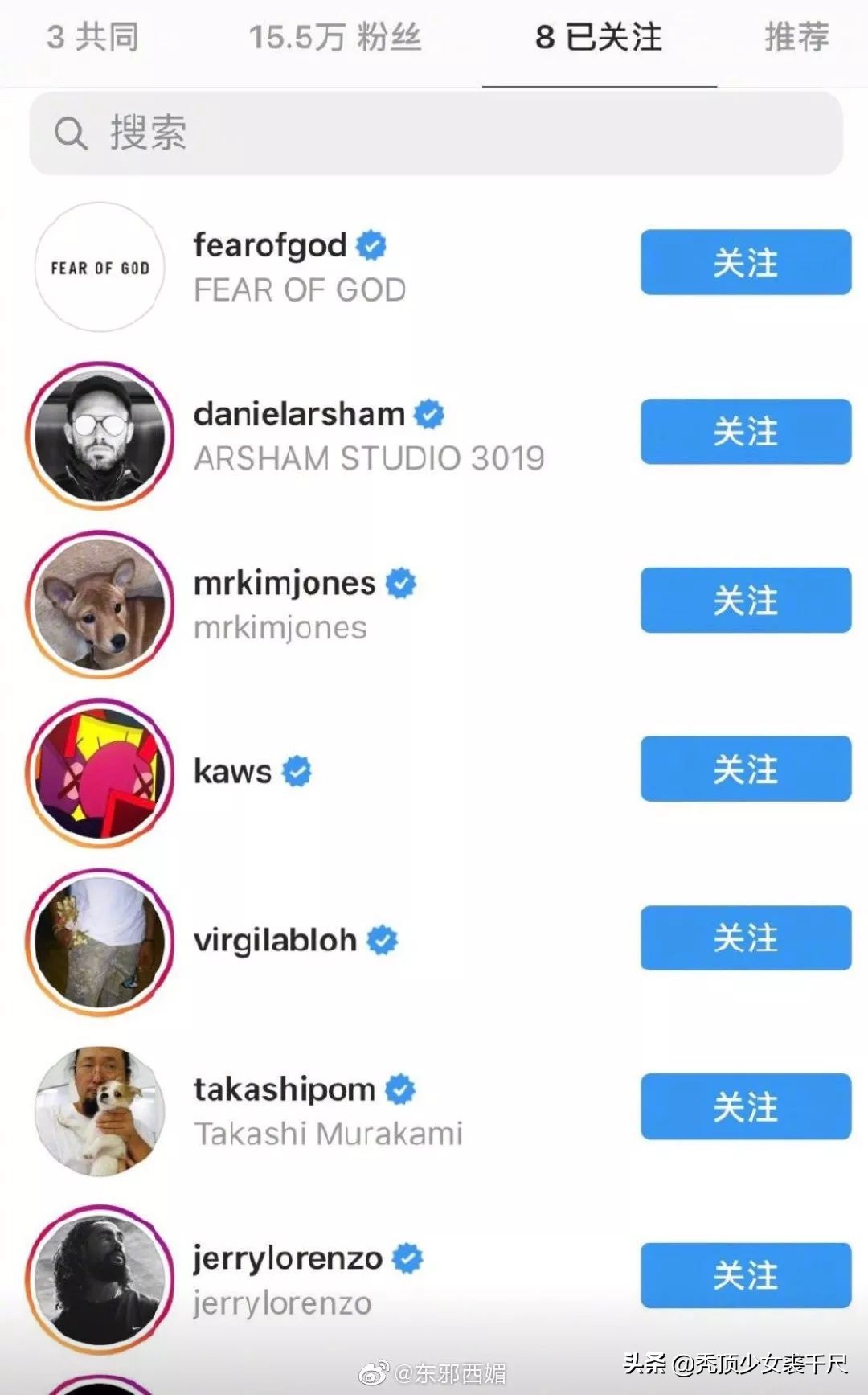Open the kaws profile
This screenshot has height=1395, width=868.
click(233, 771)
